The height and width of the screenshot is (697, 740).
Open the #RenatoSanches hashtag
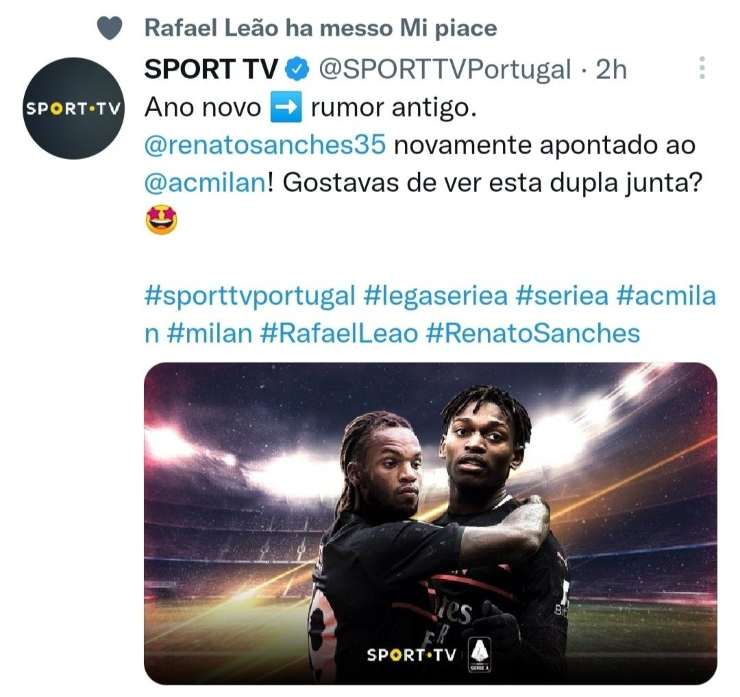tap(532, 332)
